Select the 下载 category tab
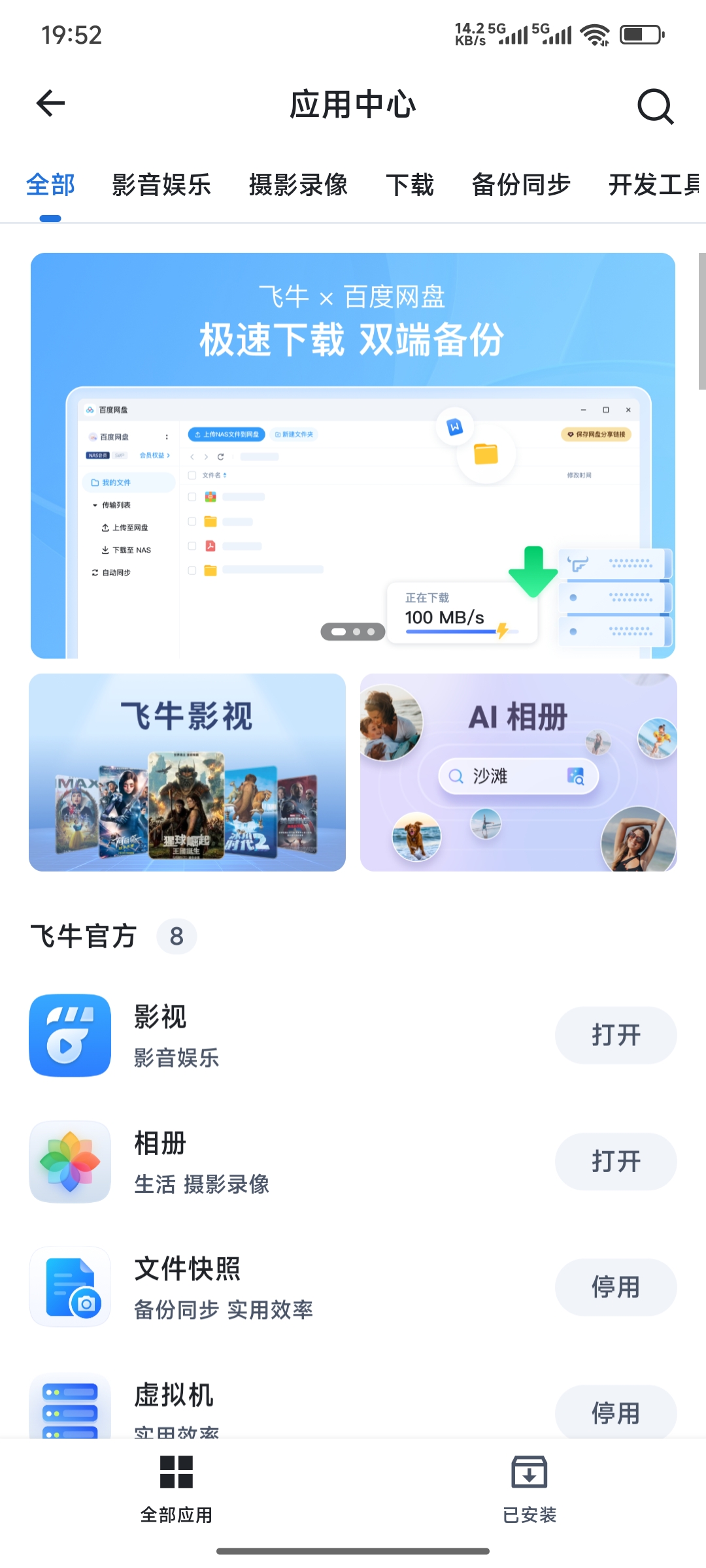The image size is (706, 1568). click(x=410, y=185)
